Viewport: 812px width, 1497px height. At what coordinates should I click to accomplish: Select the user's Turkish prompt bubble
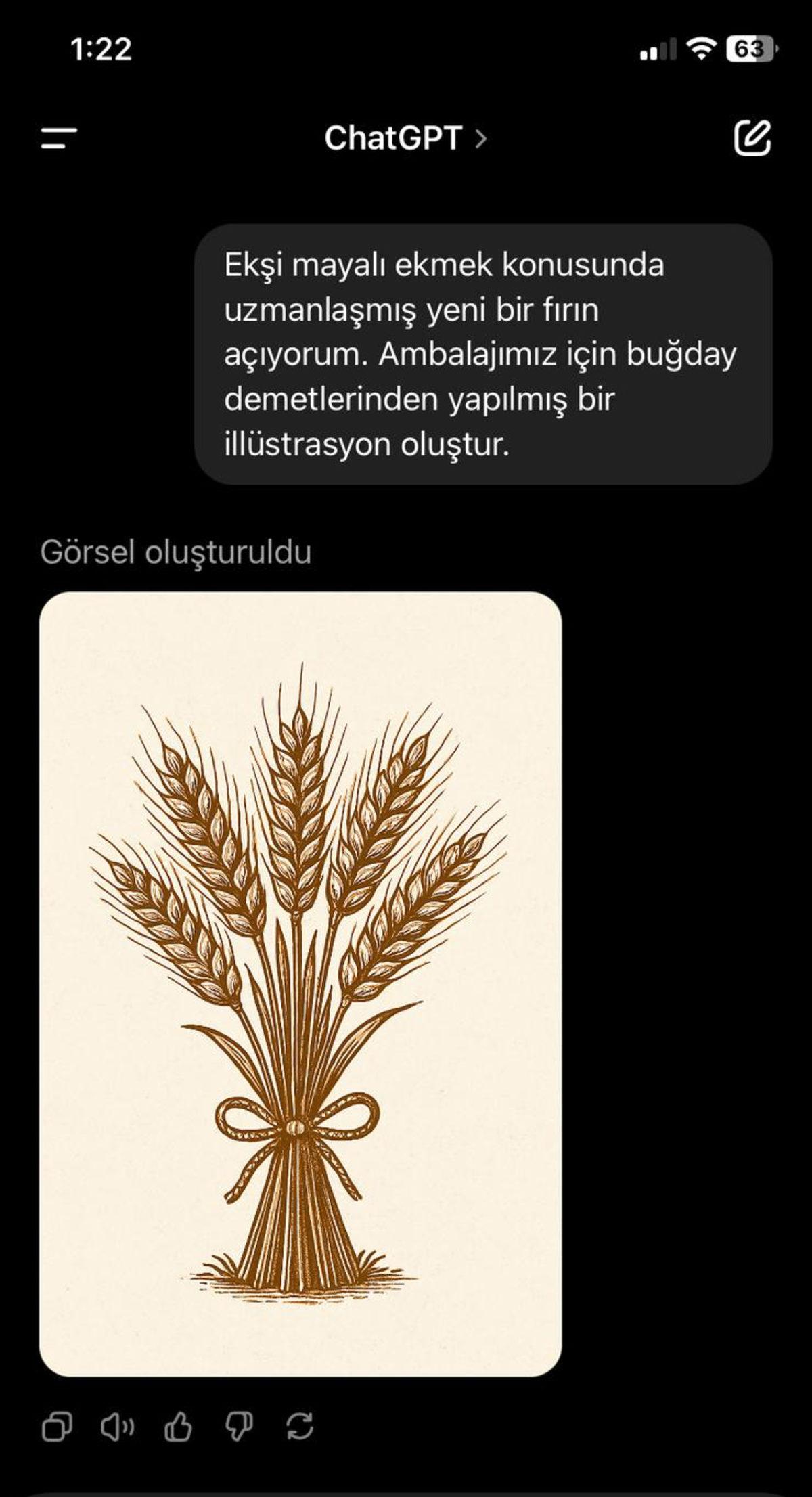(482, 354)
